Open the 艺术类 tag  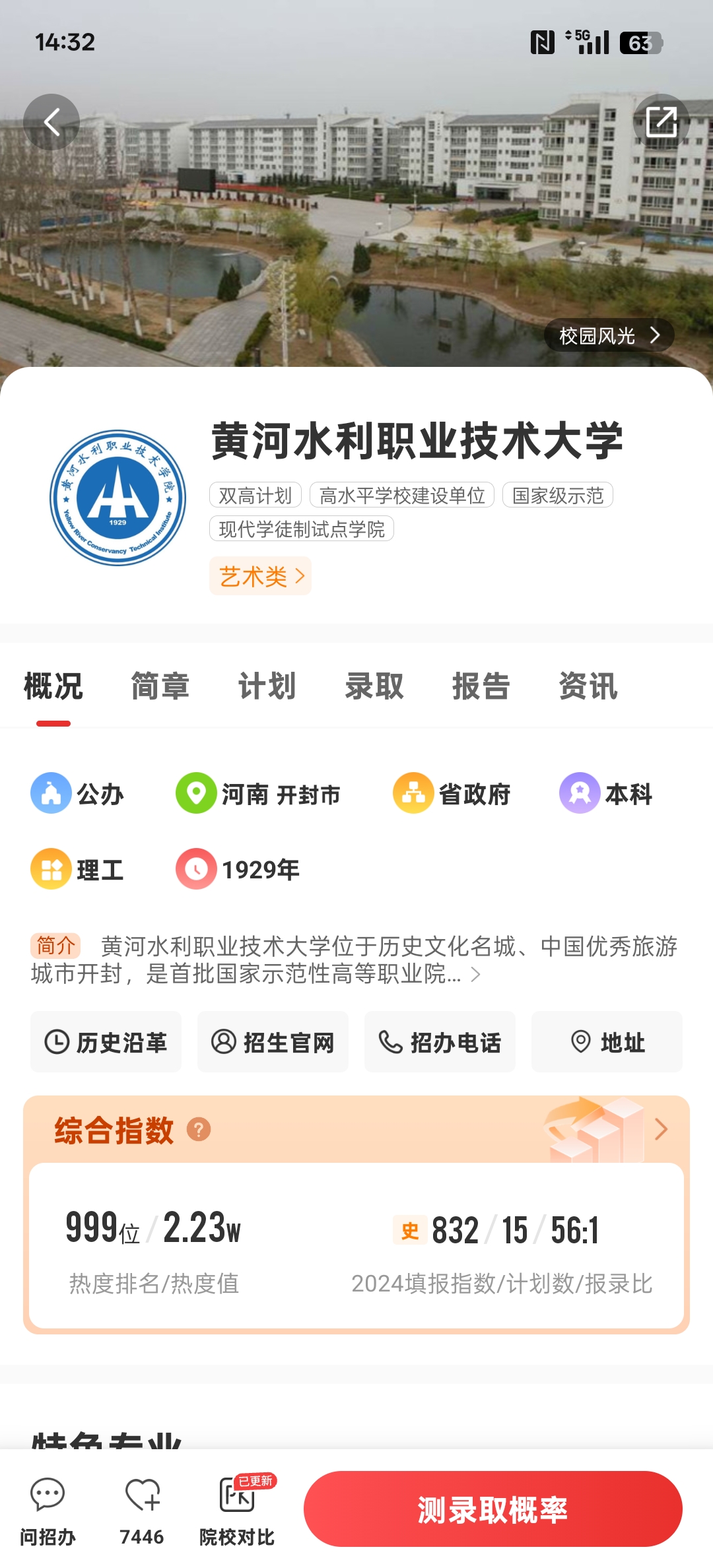tap(260, 576)
